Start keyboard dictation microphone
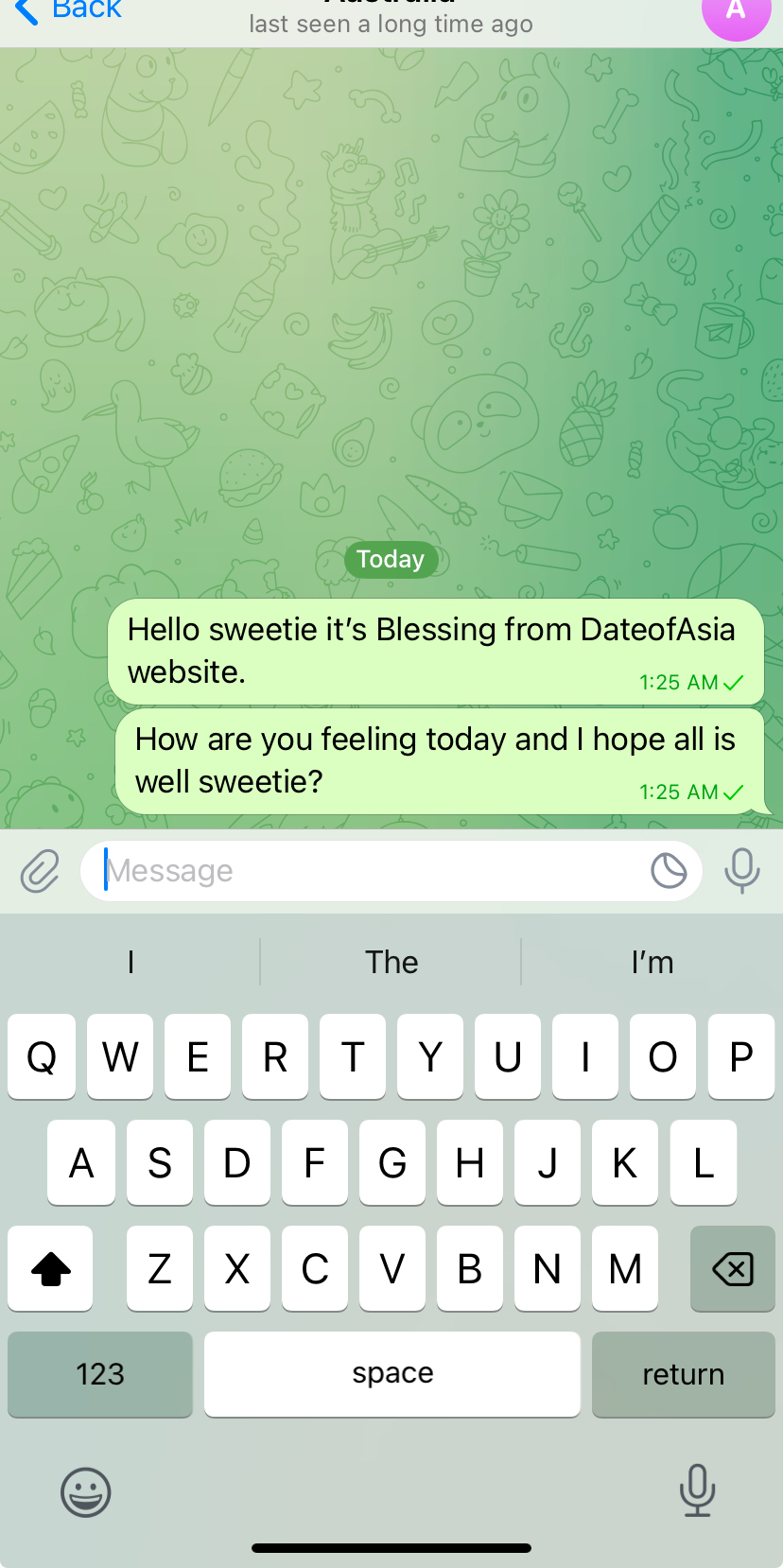Image resolution: width=783 pixels, height=1568 pixels. pos(697,1490)
